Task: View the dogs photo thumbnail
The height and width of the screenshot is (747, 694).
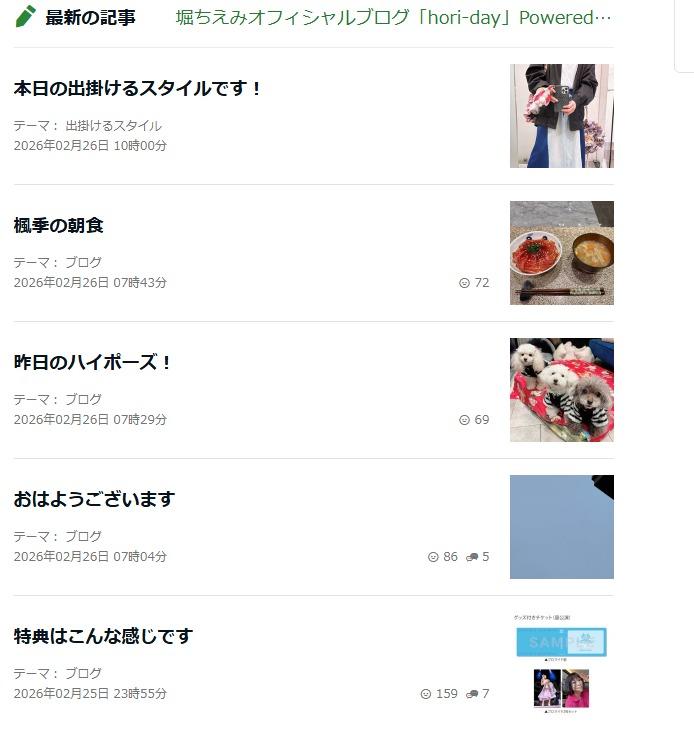Action: pos(561,390)
